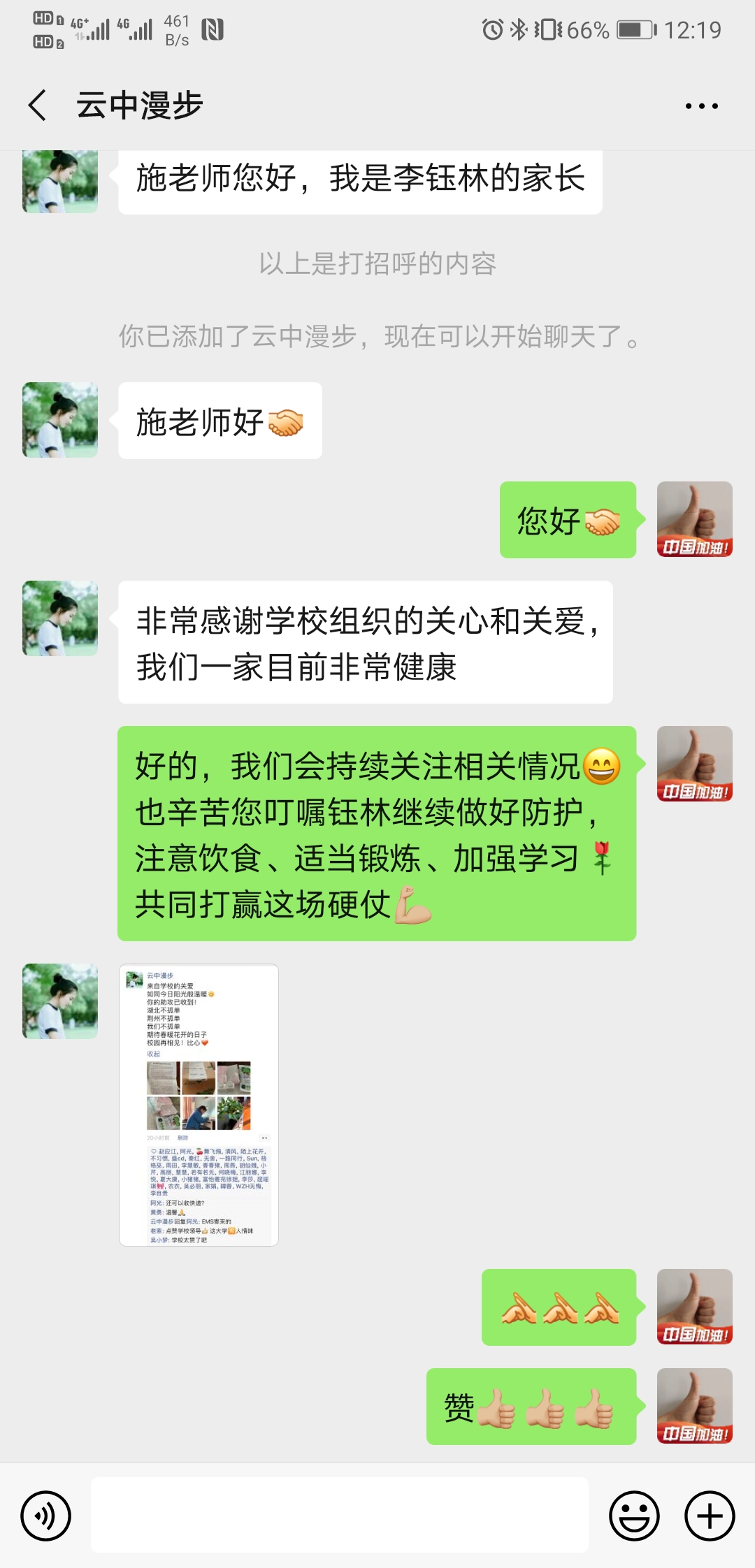The image size is (755, 1568).
Task: Open the emoji sticker panel
Action: tap(634, 1516)
